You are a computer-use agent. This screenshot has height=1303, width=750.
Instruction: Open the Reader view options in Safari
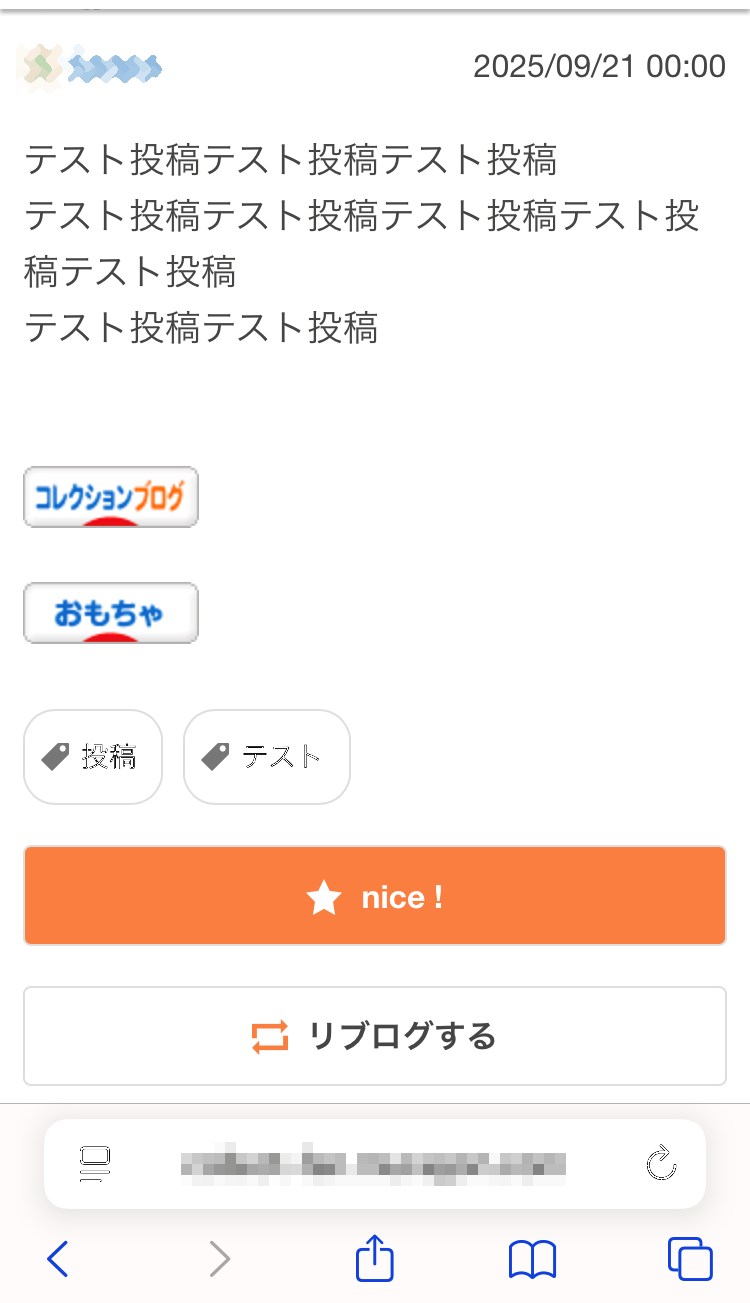coord(95,1163)
